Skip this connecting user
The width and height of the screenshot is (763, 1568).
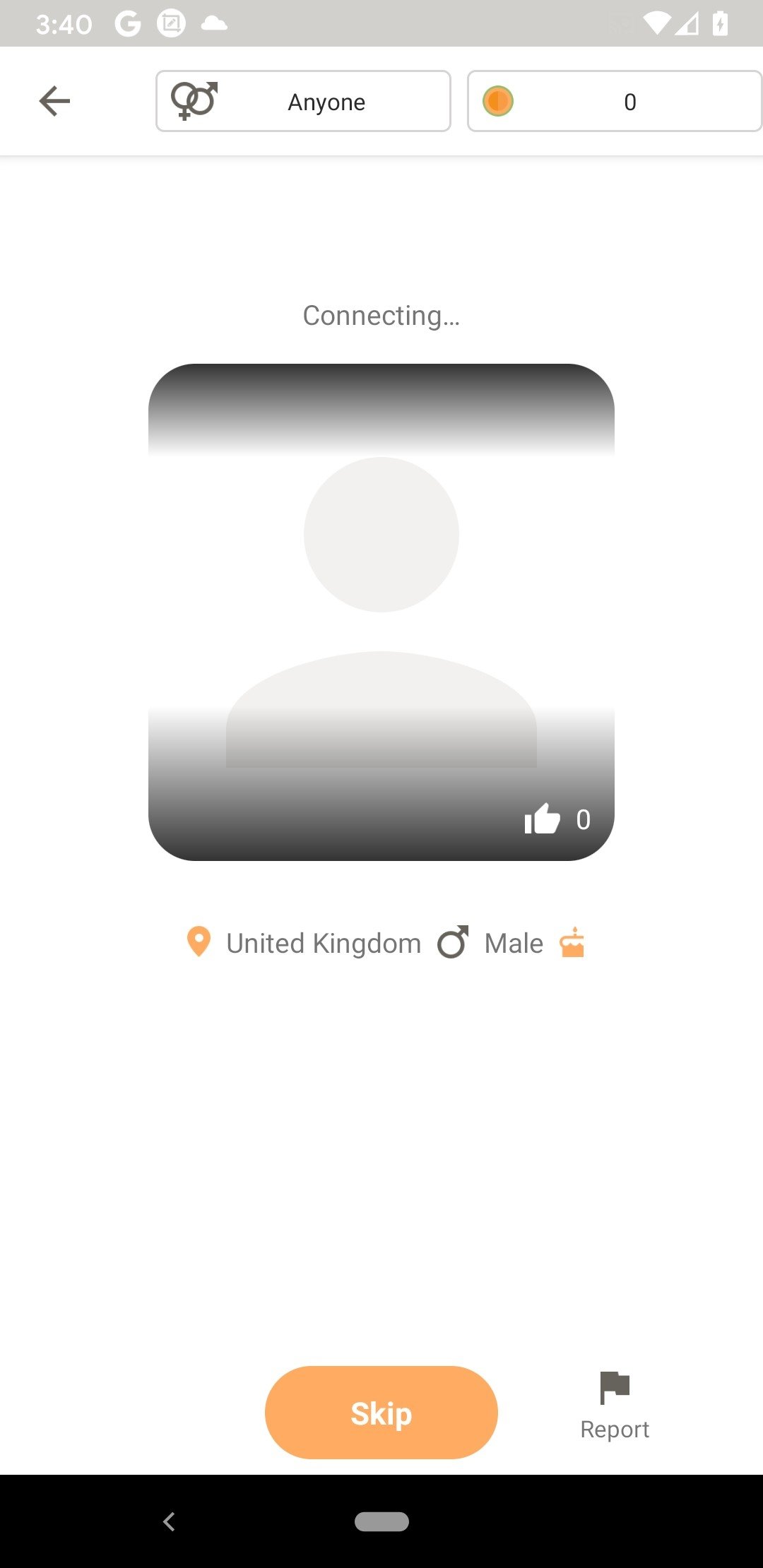tap(381, 1413)
